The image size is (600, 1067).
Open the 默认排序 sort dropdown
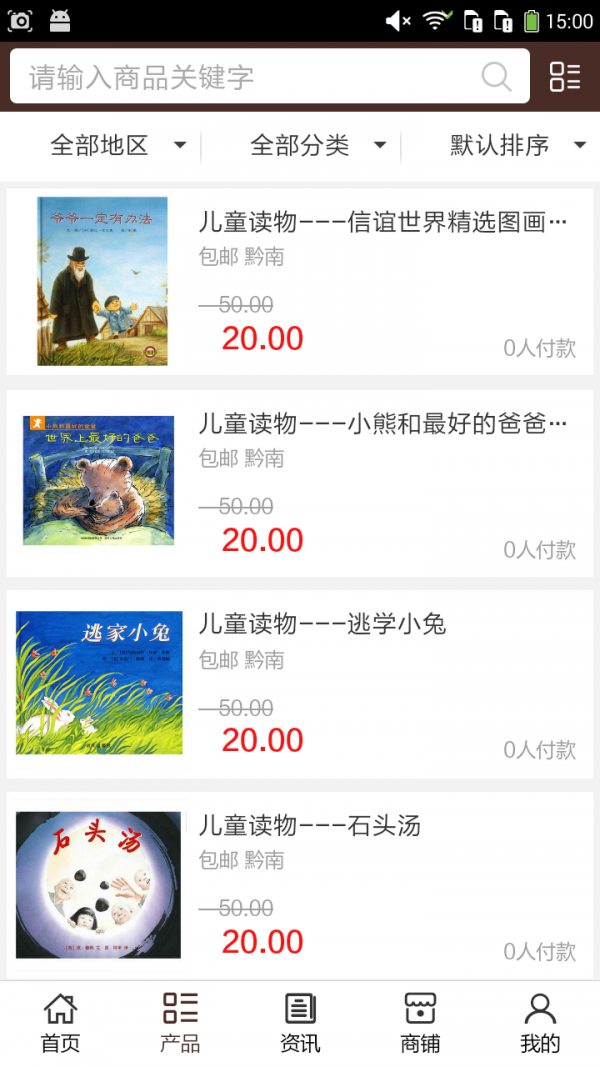tap(517, 146)
